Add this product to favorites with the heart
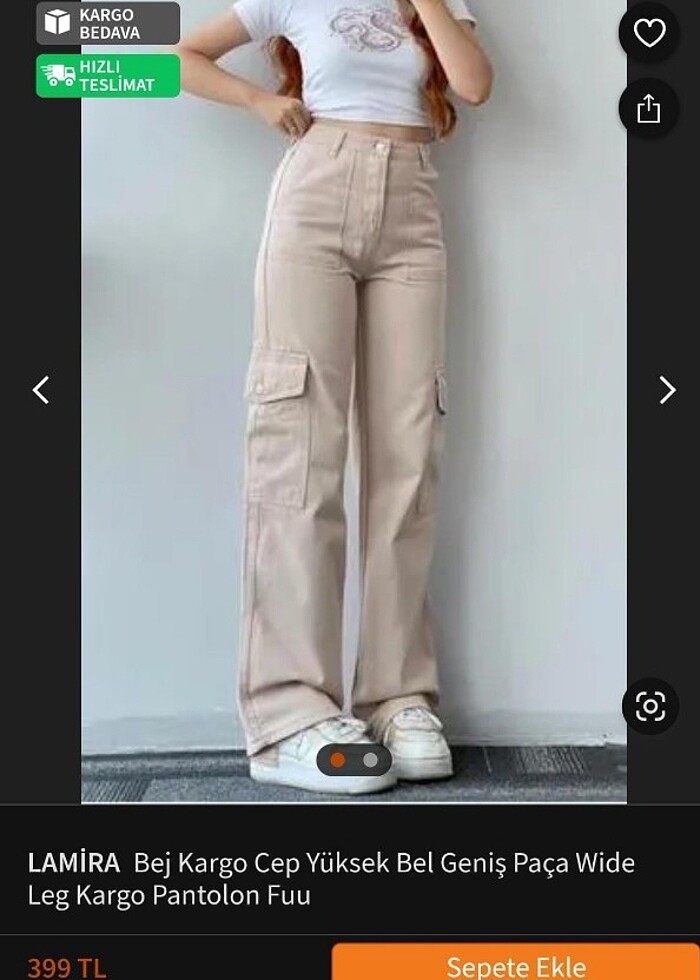Screen dimensions: 700x980 pos(649,34)
